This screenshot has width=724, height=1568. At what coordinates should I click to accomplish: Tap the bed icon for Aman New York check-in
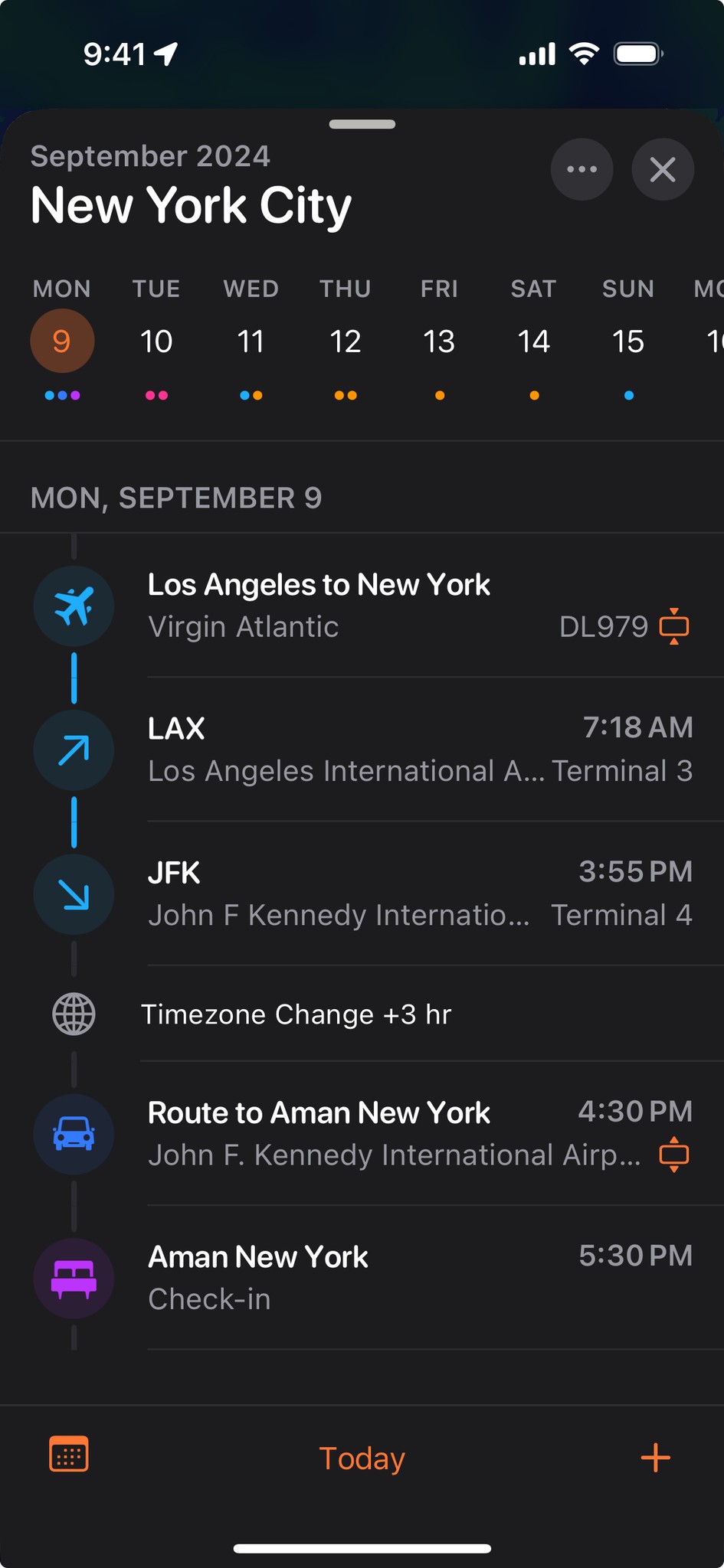tap(73, 1279)
